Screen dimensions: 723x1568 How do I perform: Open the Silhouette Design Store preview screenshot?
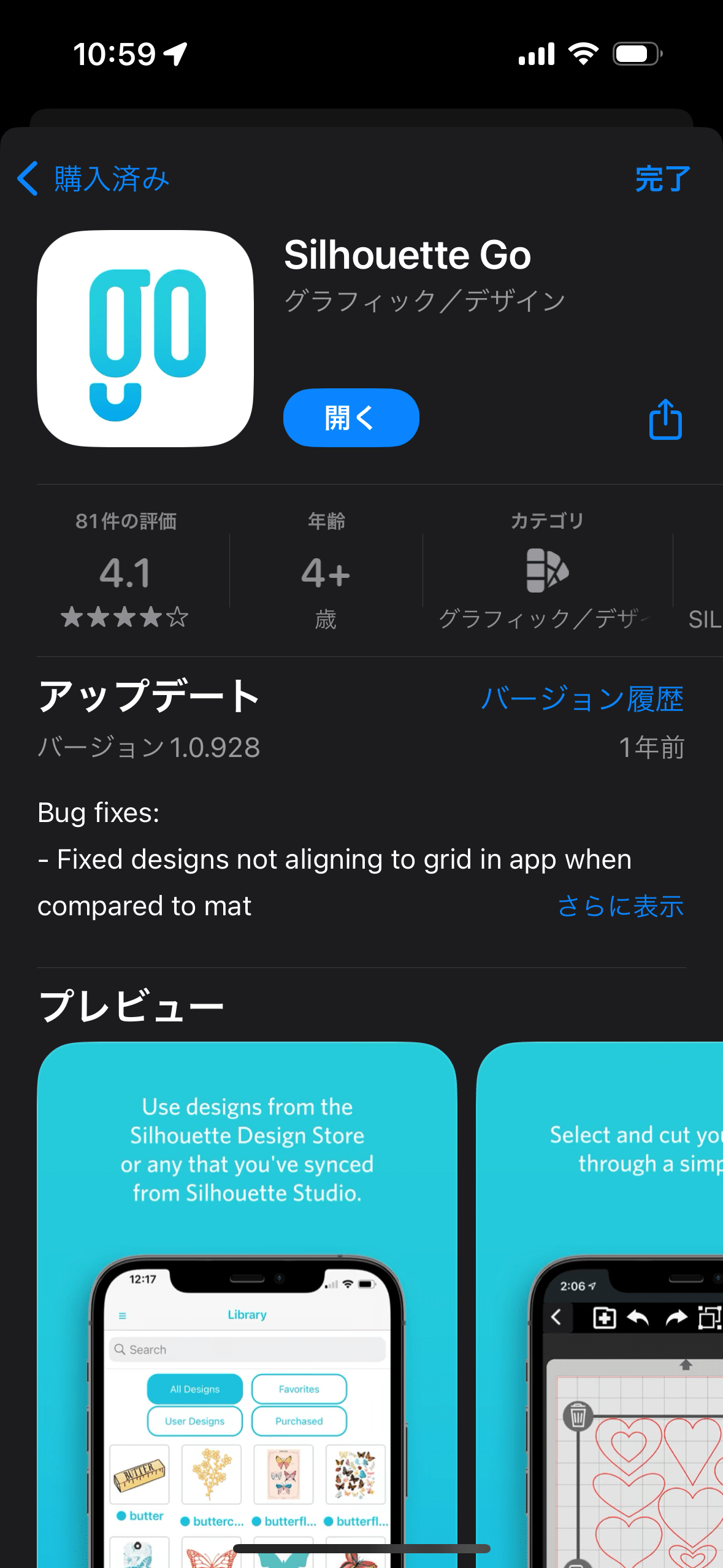[247, 1304]
